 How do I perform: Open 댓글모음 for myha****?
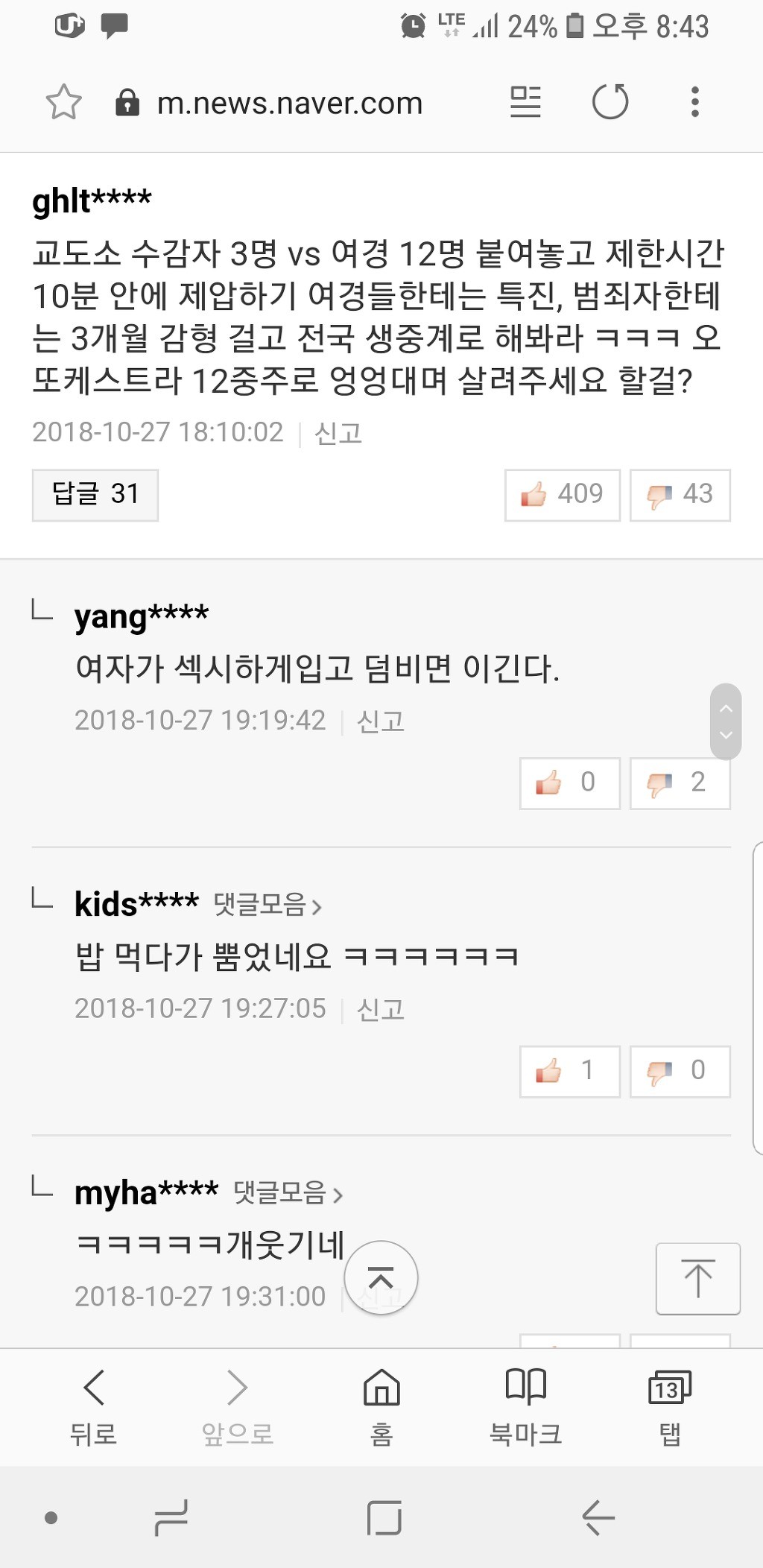pos(288,1193)
